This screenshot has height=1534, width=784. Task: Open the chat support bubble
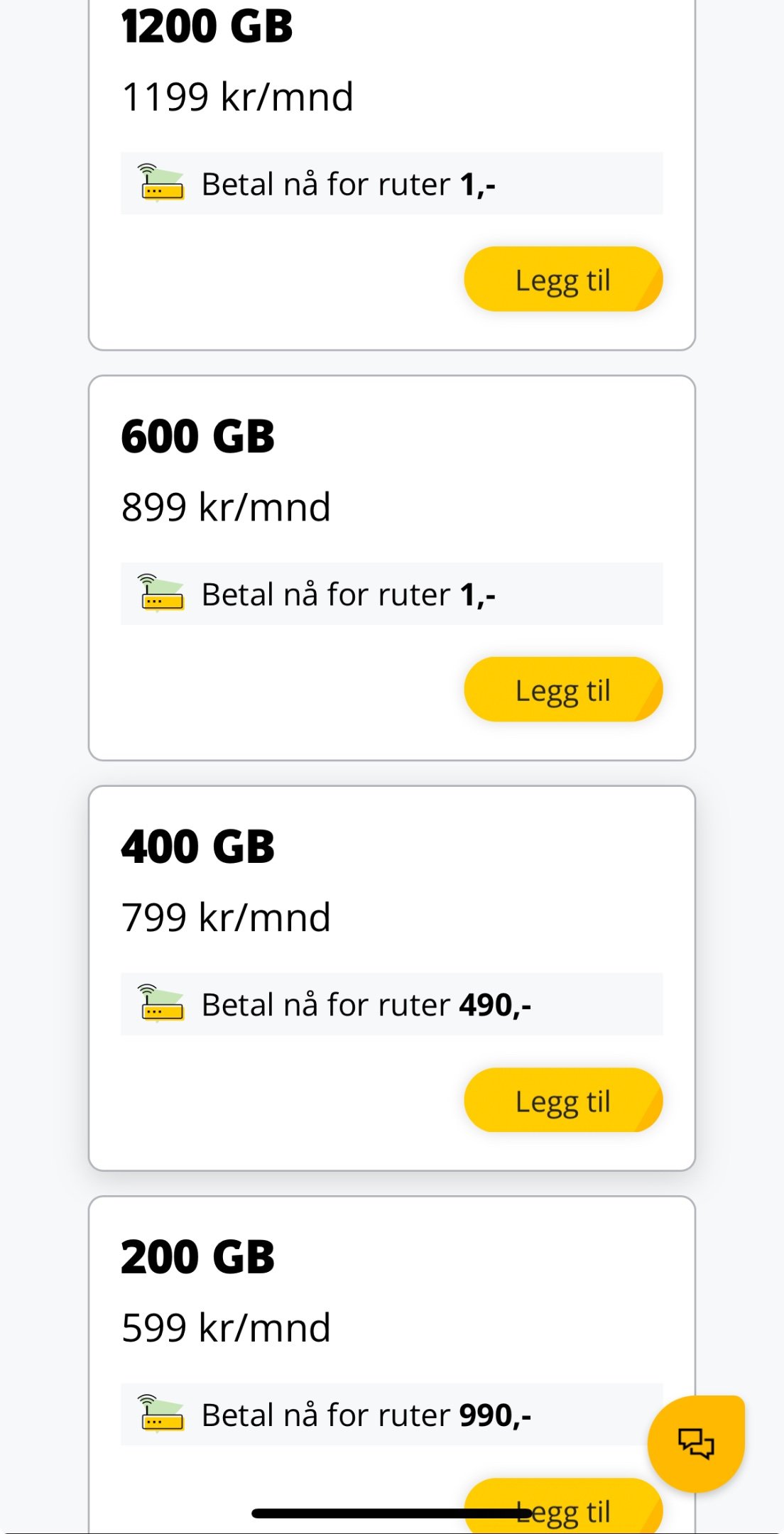click(x=696, y=1443)
